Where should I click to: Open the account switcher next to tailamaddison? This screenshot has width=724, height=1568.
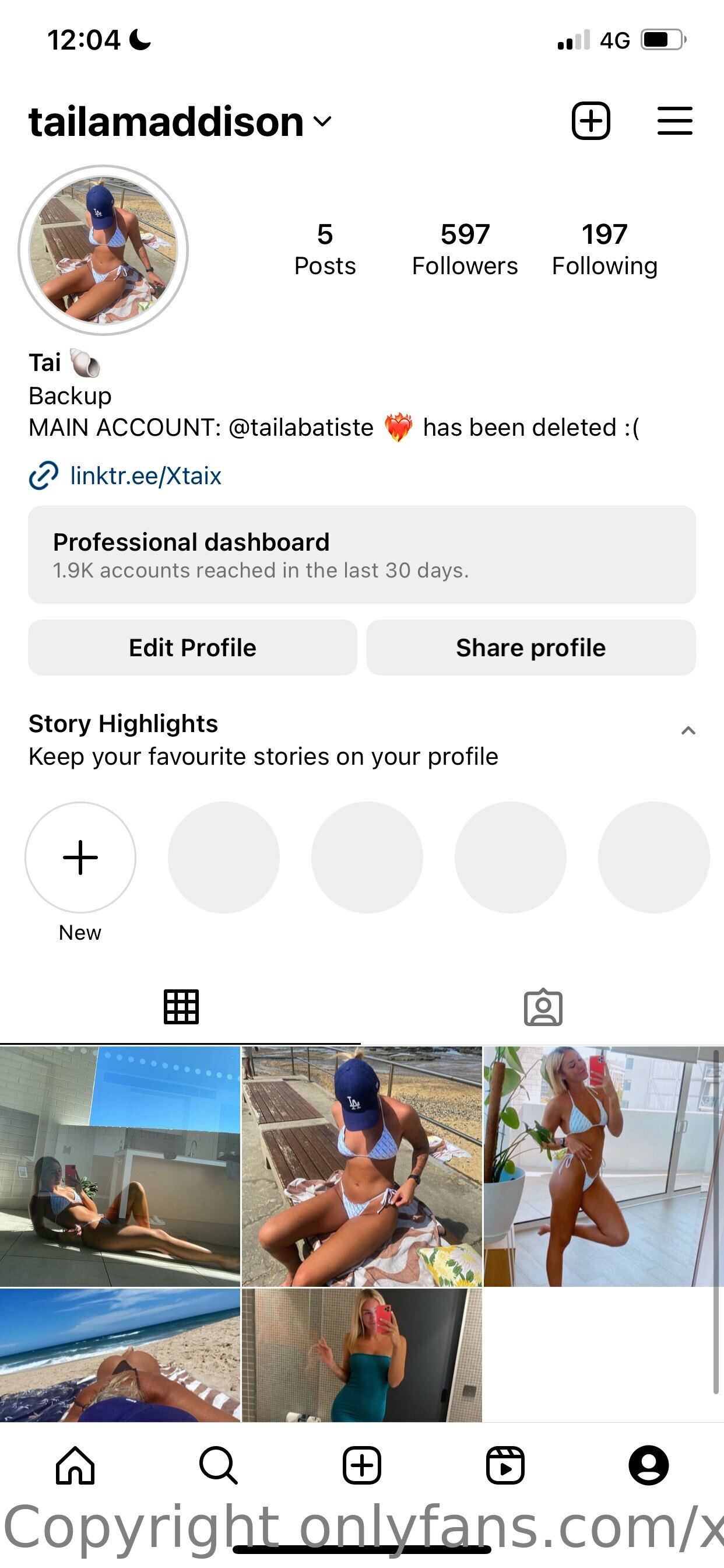tap(322, 122)
